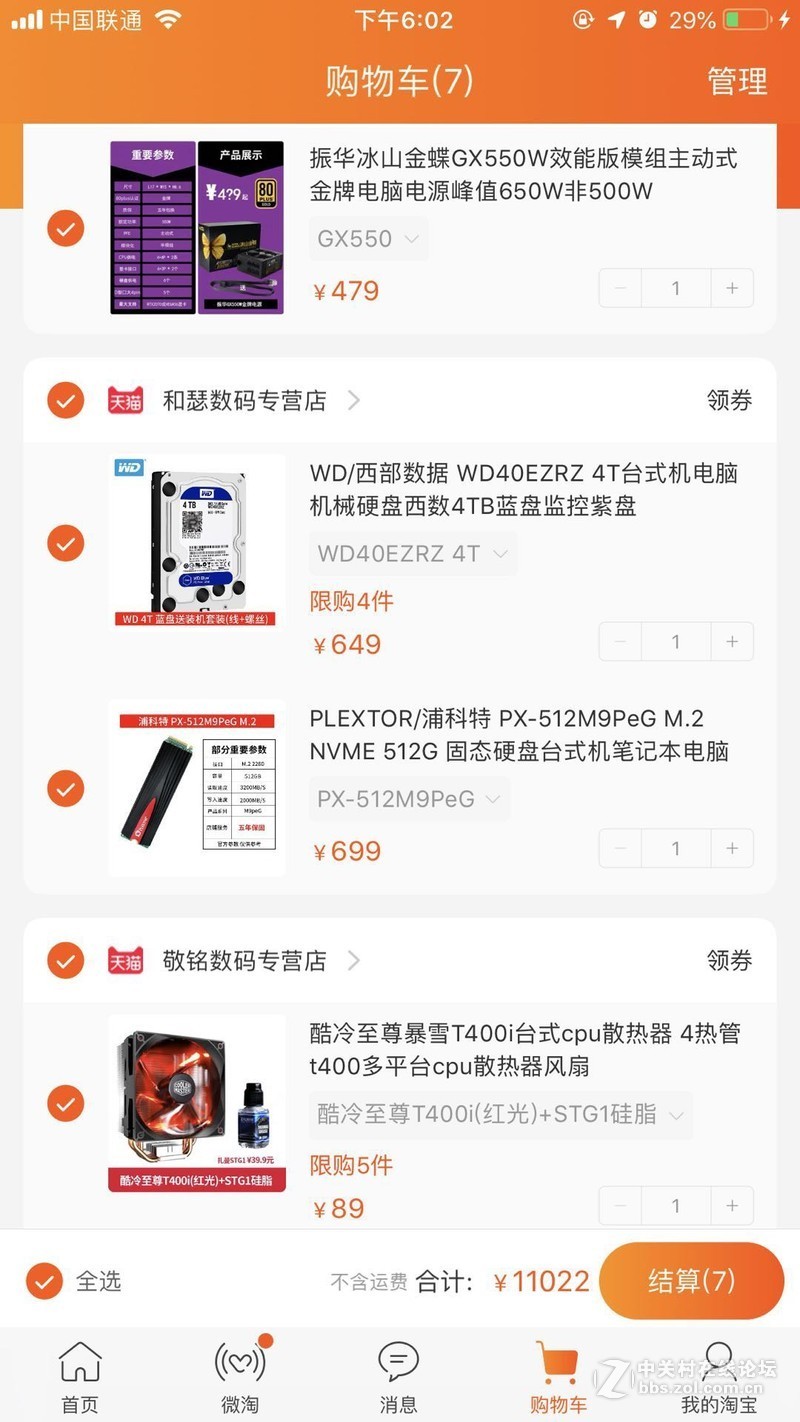Viewport: 800px width, 1422px height.
Task: Open the WD blue drive product thumbnail
Action: 196,540
